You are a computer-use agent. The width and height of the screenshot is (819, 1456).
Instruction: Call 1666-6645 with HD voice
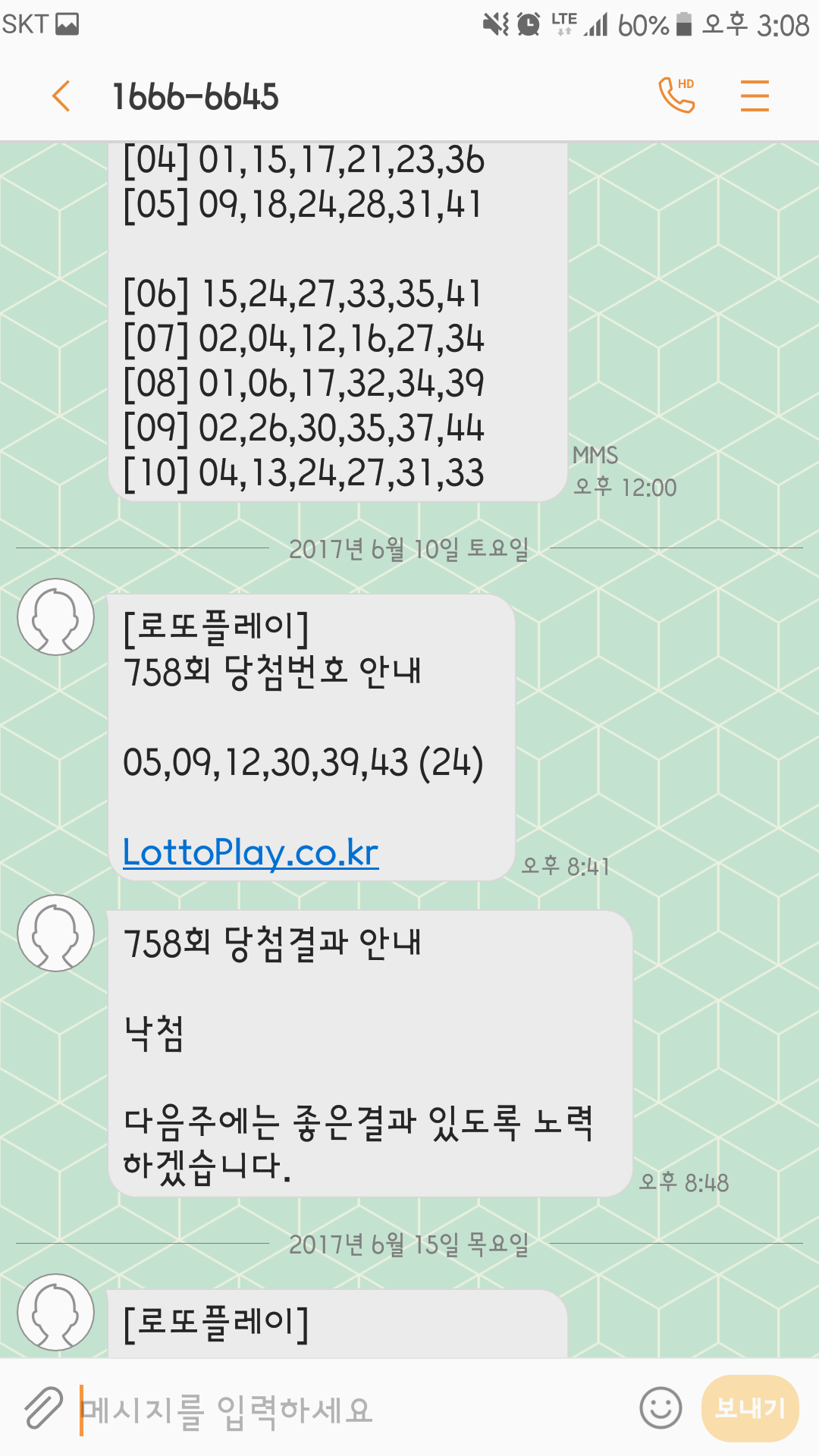coord(676,96)
